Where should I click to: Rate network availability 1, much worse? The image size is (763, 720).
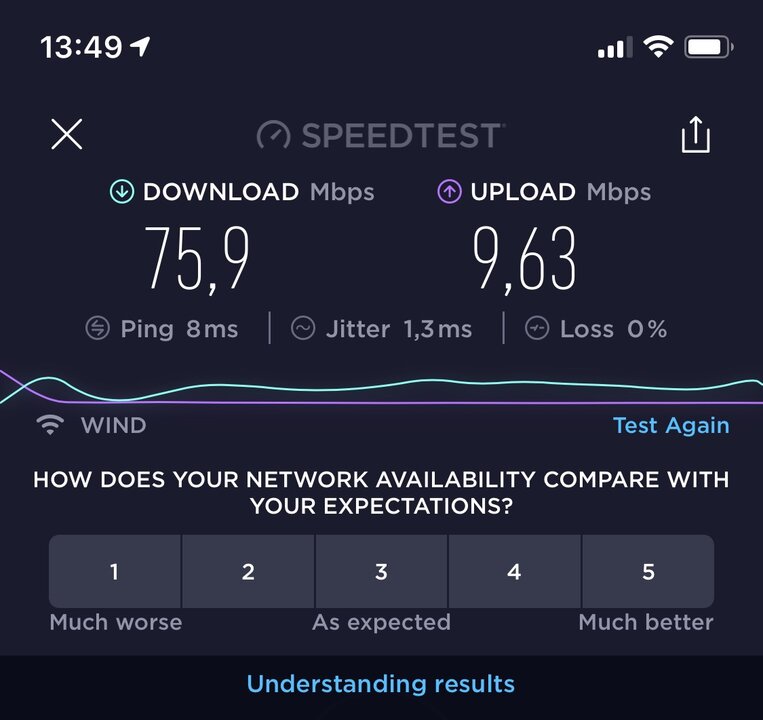(115, 572)
